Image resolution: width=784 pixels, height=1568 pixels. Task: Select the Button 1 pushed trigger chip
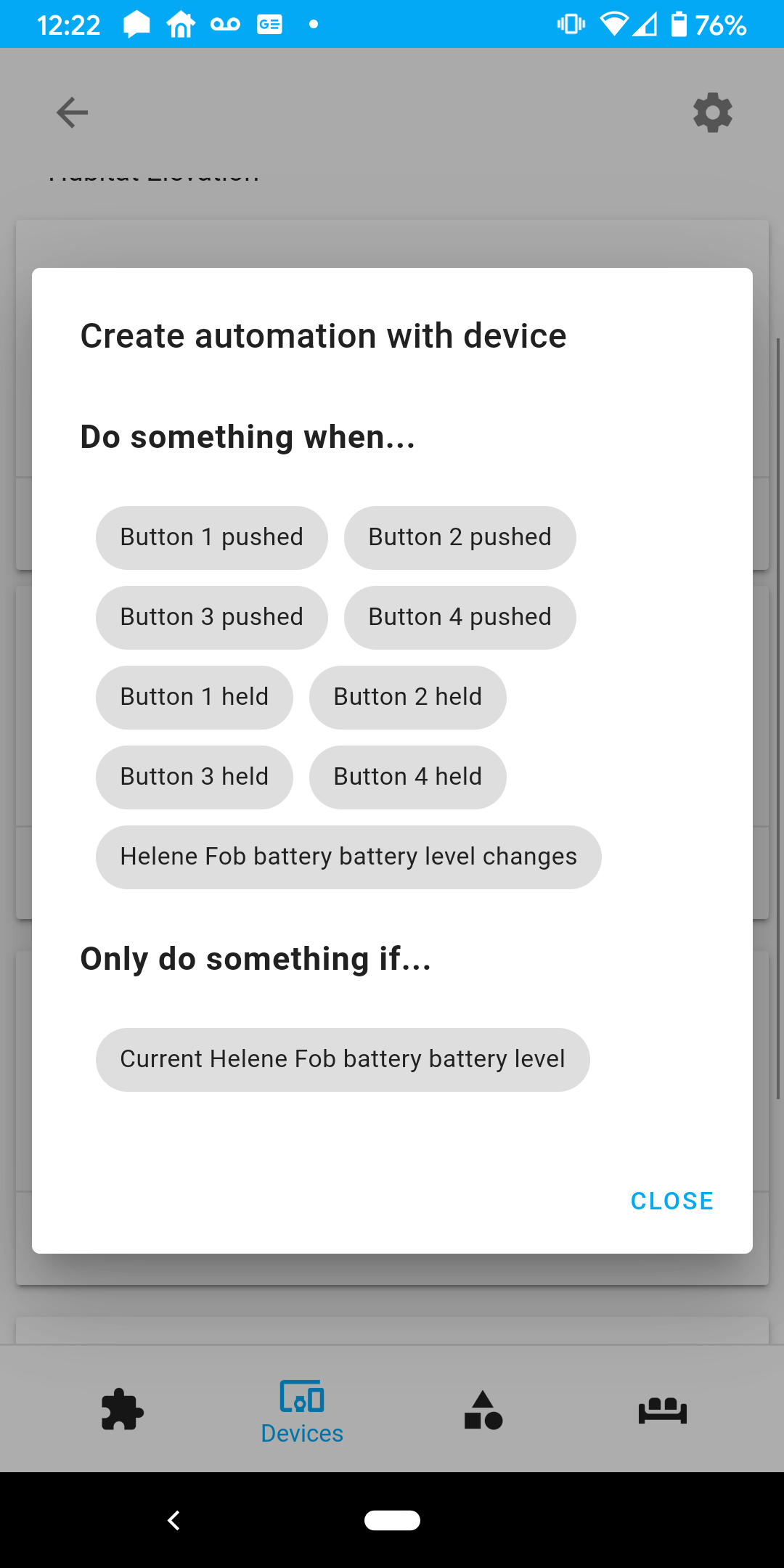pyautogui.click(x=211, y=537)
